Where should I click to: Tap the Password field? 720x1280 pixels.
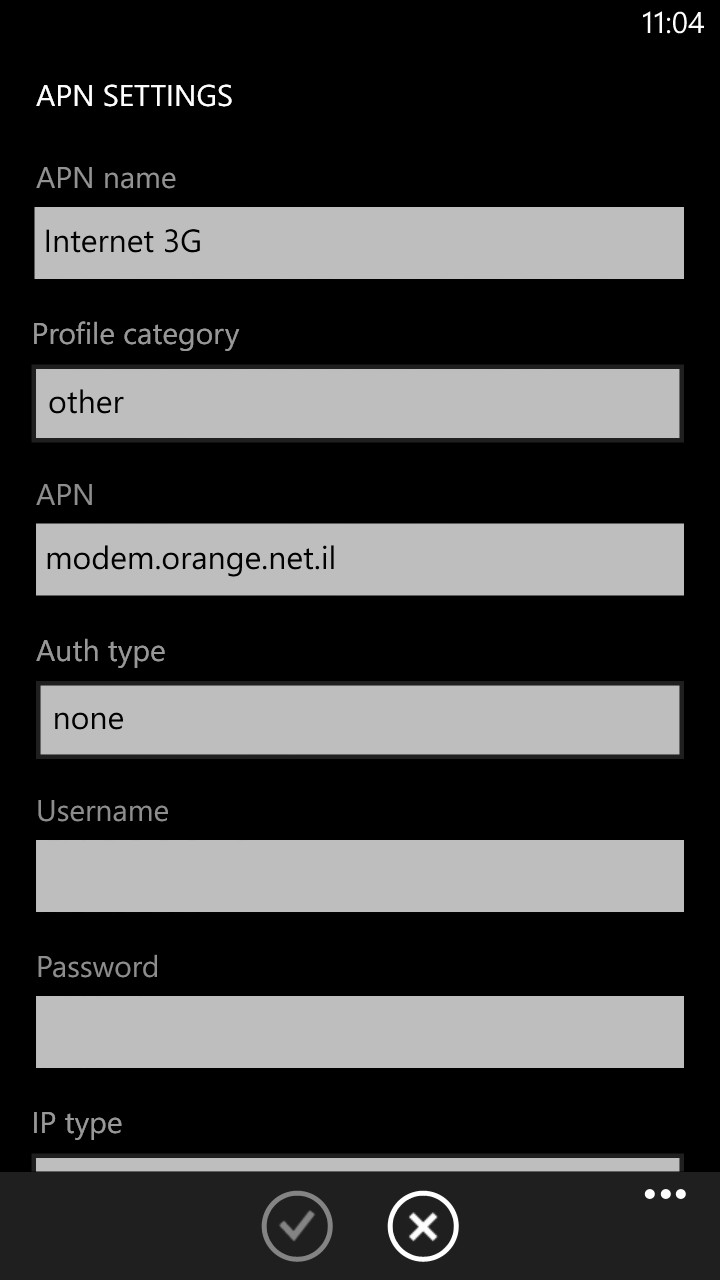pos(359,1032)
